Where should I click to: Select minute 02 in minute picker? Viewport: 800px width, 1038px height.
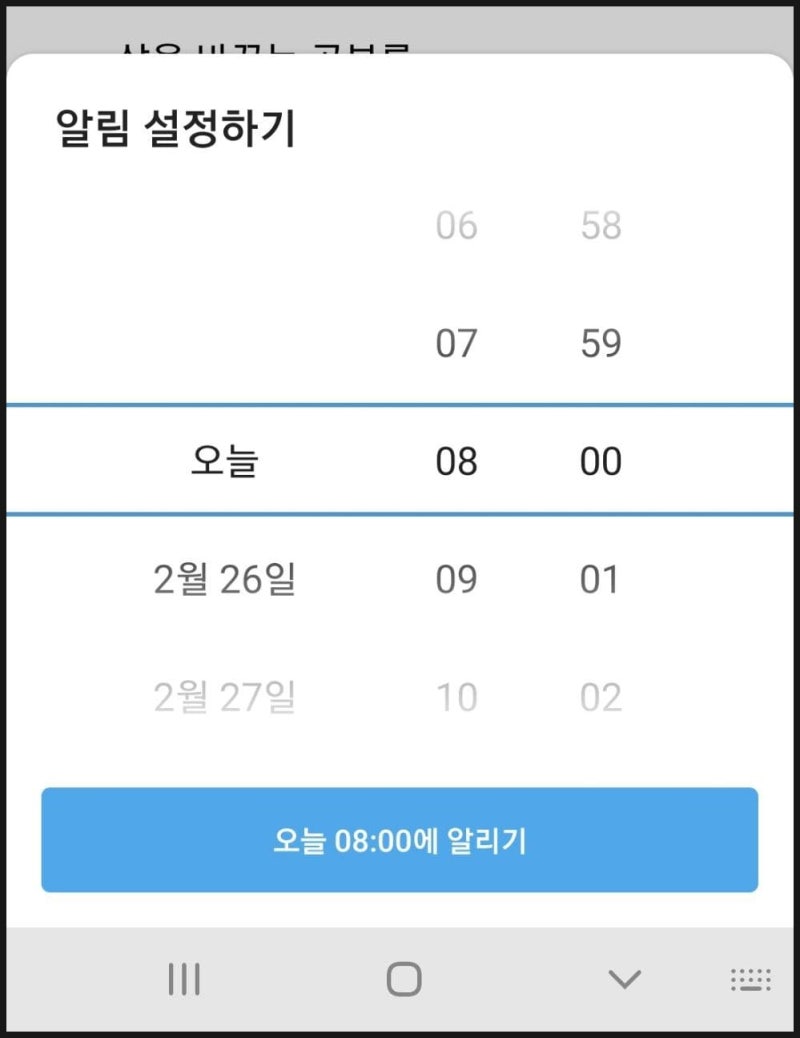(601, 697)
